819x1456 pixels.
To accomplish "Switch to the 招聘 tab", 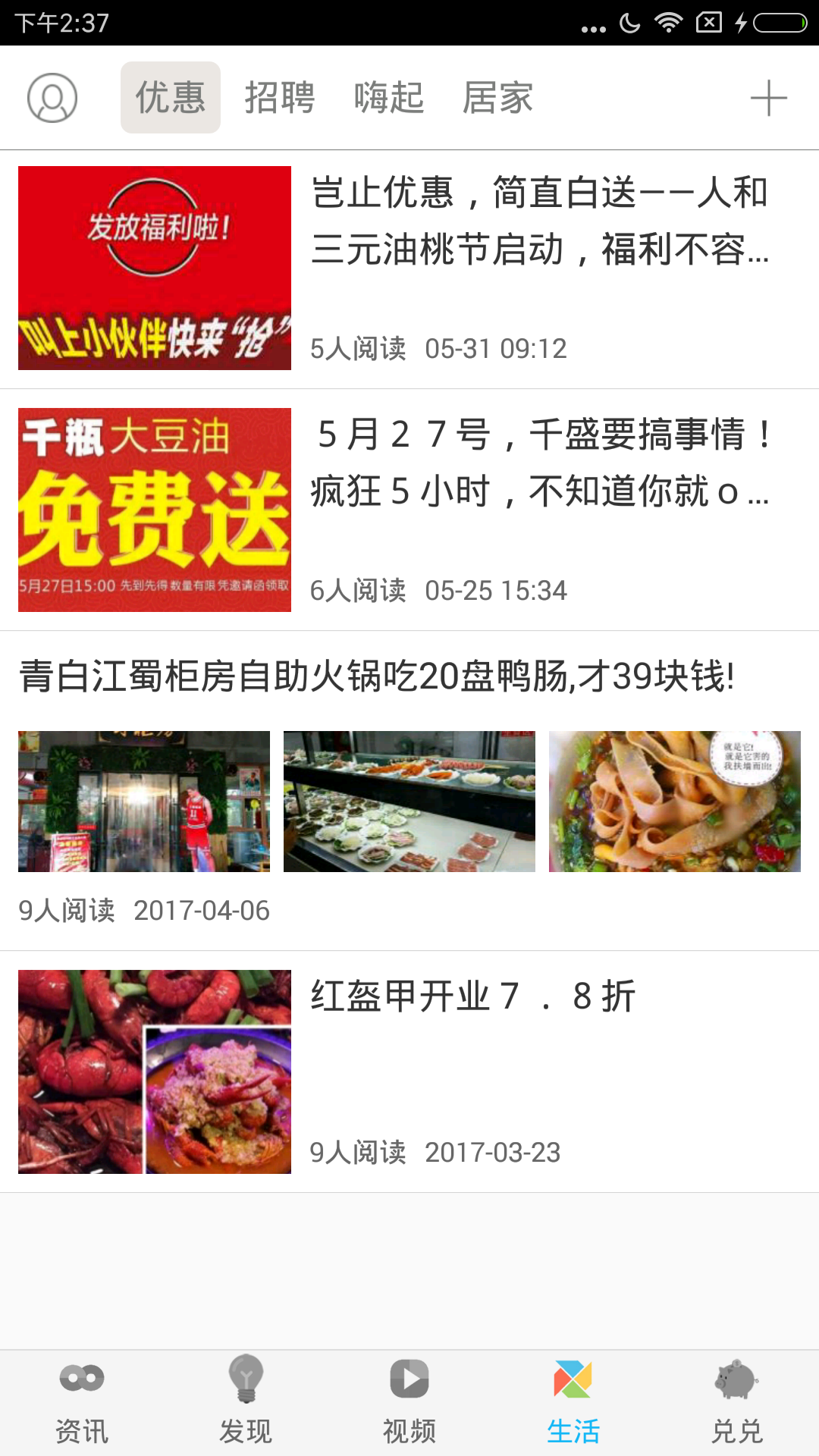I will tap(280, 98).
